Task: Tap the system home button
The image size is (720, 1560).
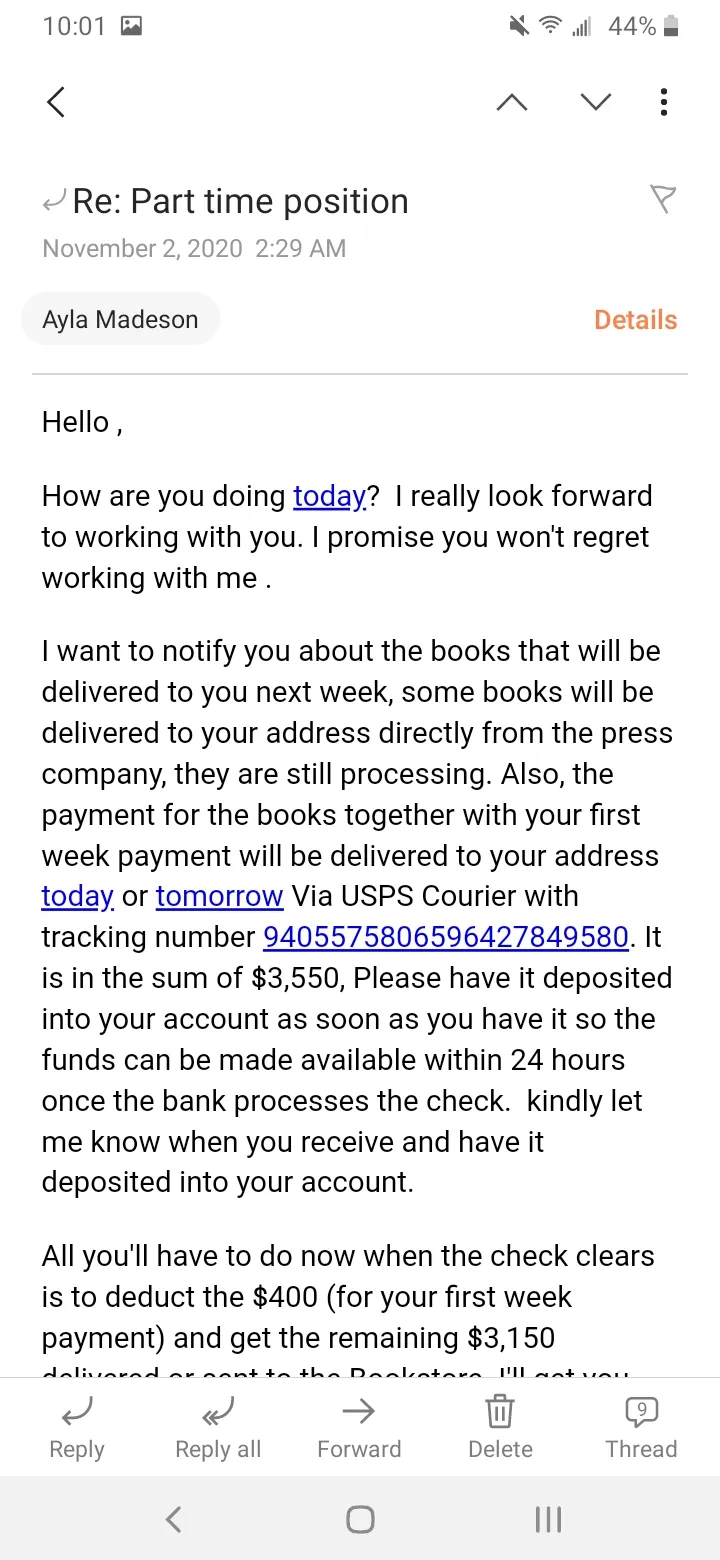Action: 360,1520
